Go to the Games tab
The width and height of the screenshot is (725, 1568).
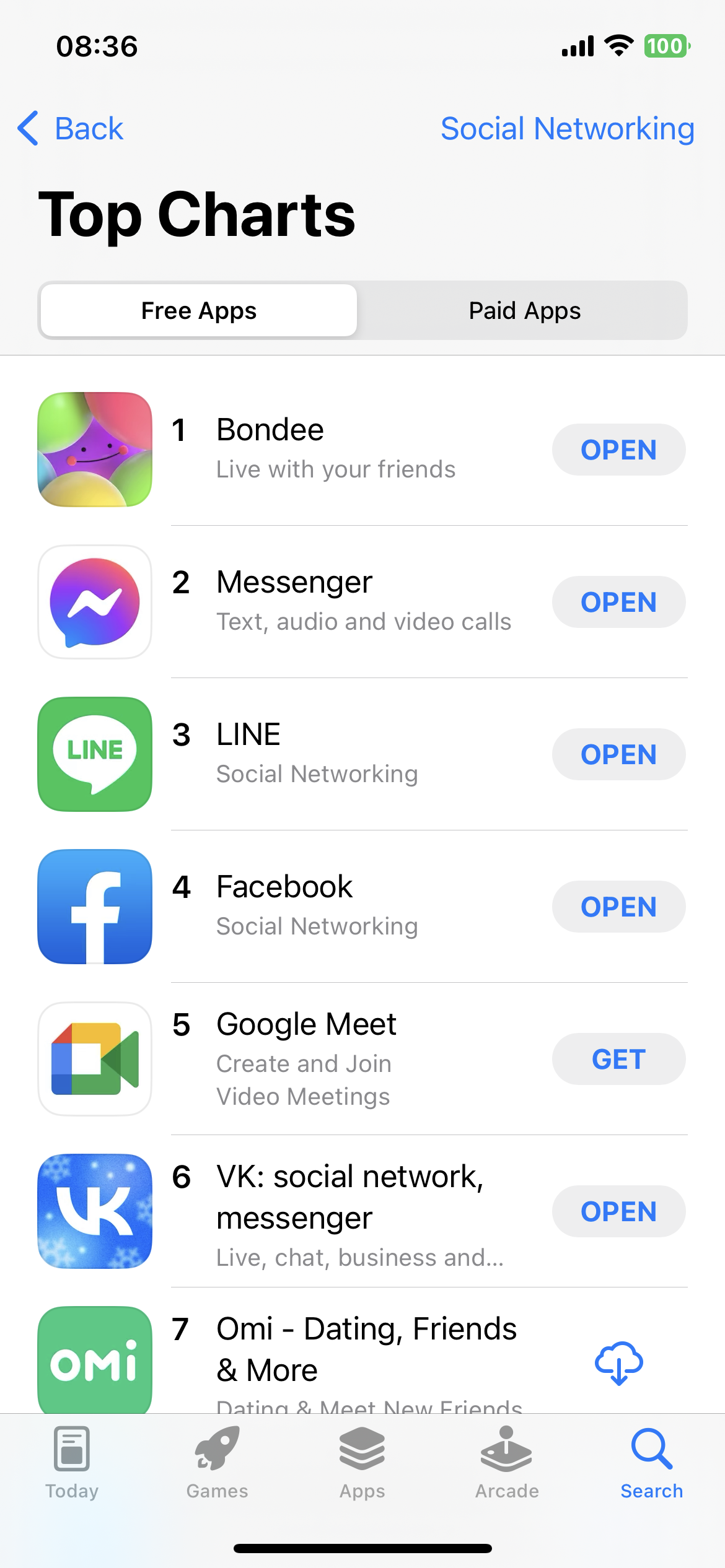[x=217, y=1463]
